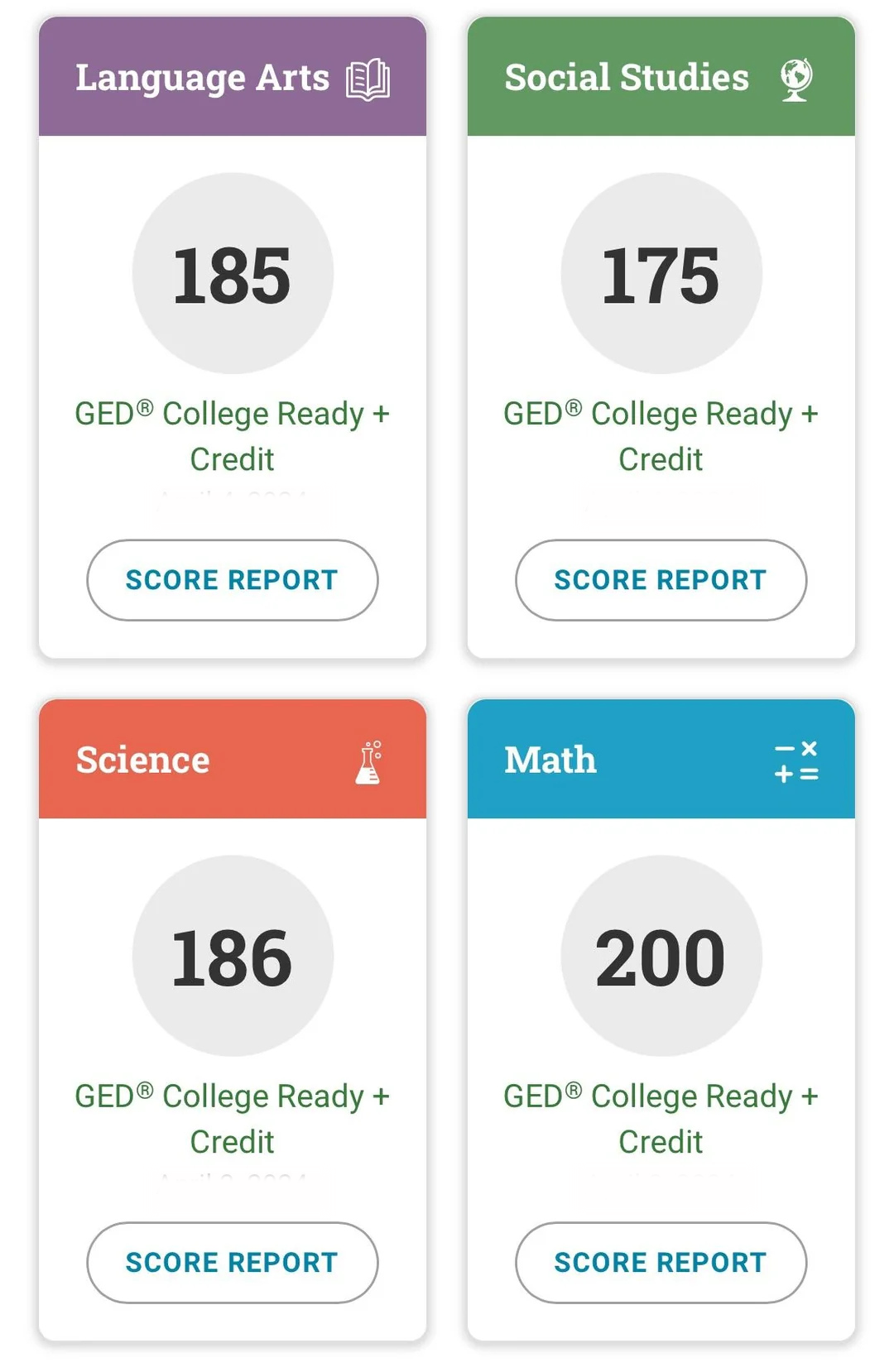Select the Math card header
Viewport: 894px width, 1372px height.
point(549,760)
